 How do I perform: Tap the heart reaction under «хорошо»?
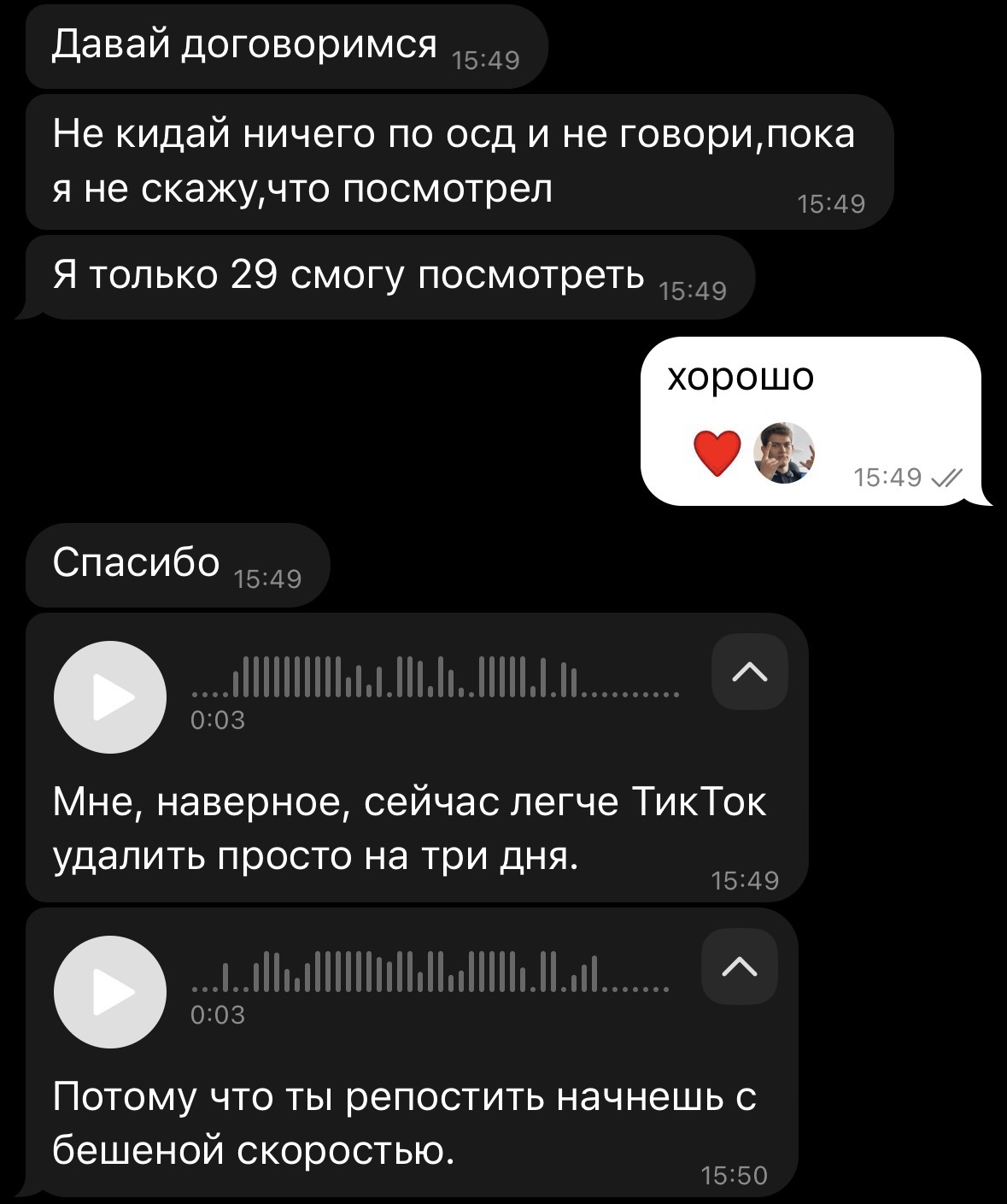click(x=717, y=453)
